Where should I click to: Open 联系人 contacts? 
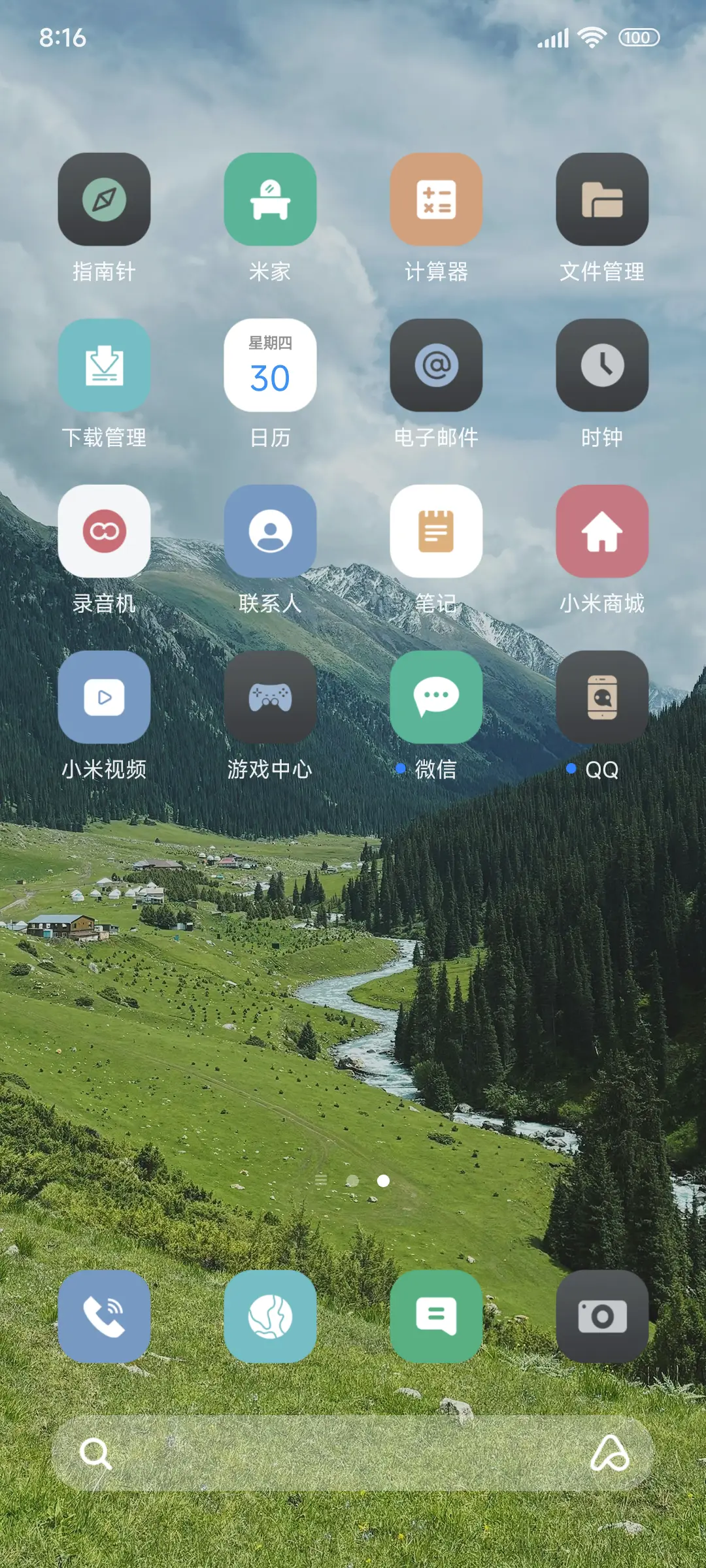coord(271,531)
